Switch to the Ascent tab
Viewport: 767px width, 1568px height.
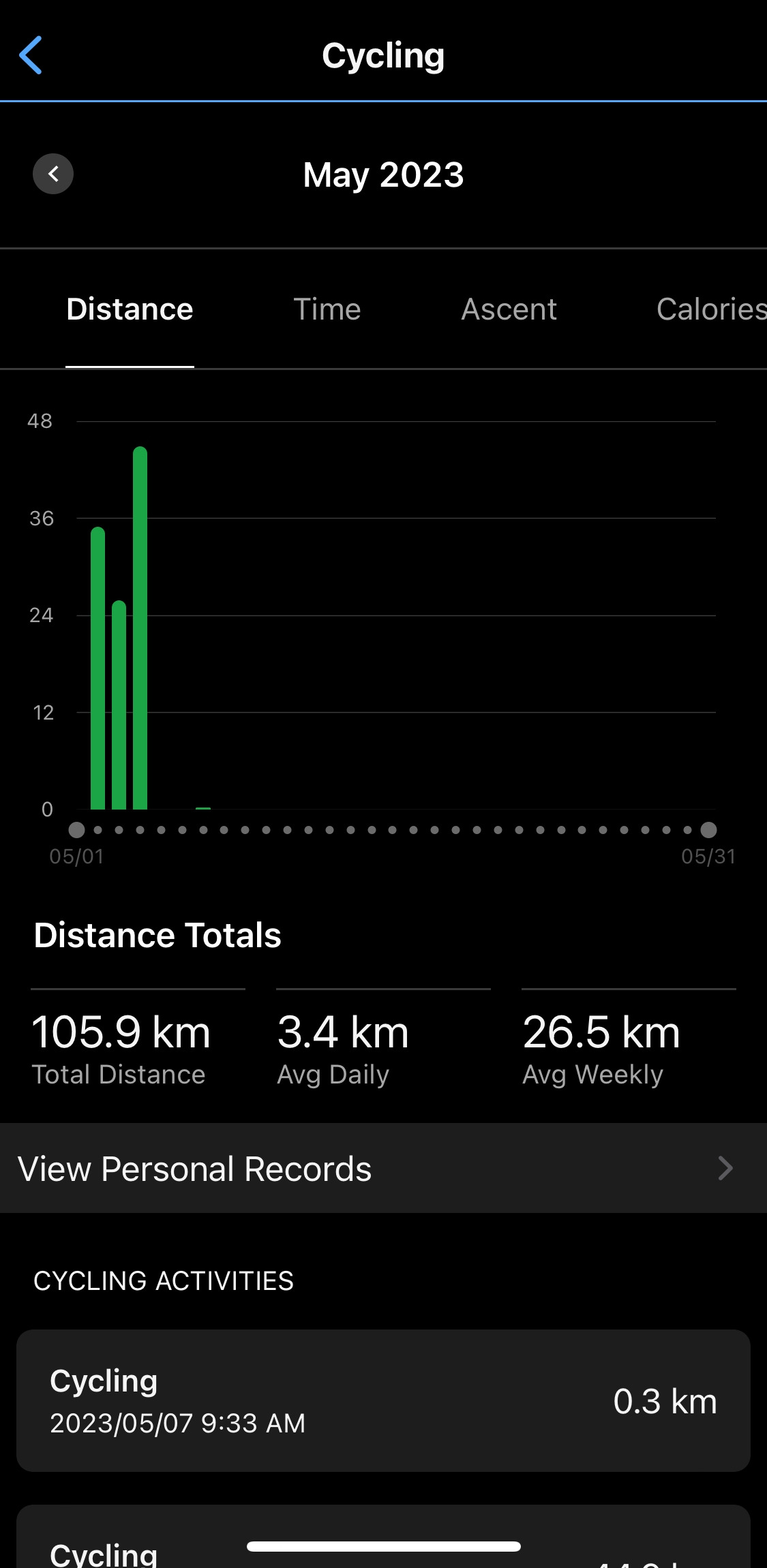pyautogui.click(x=509, y=309)
